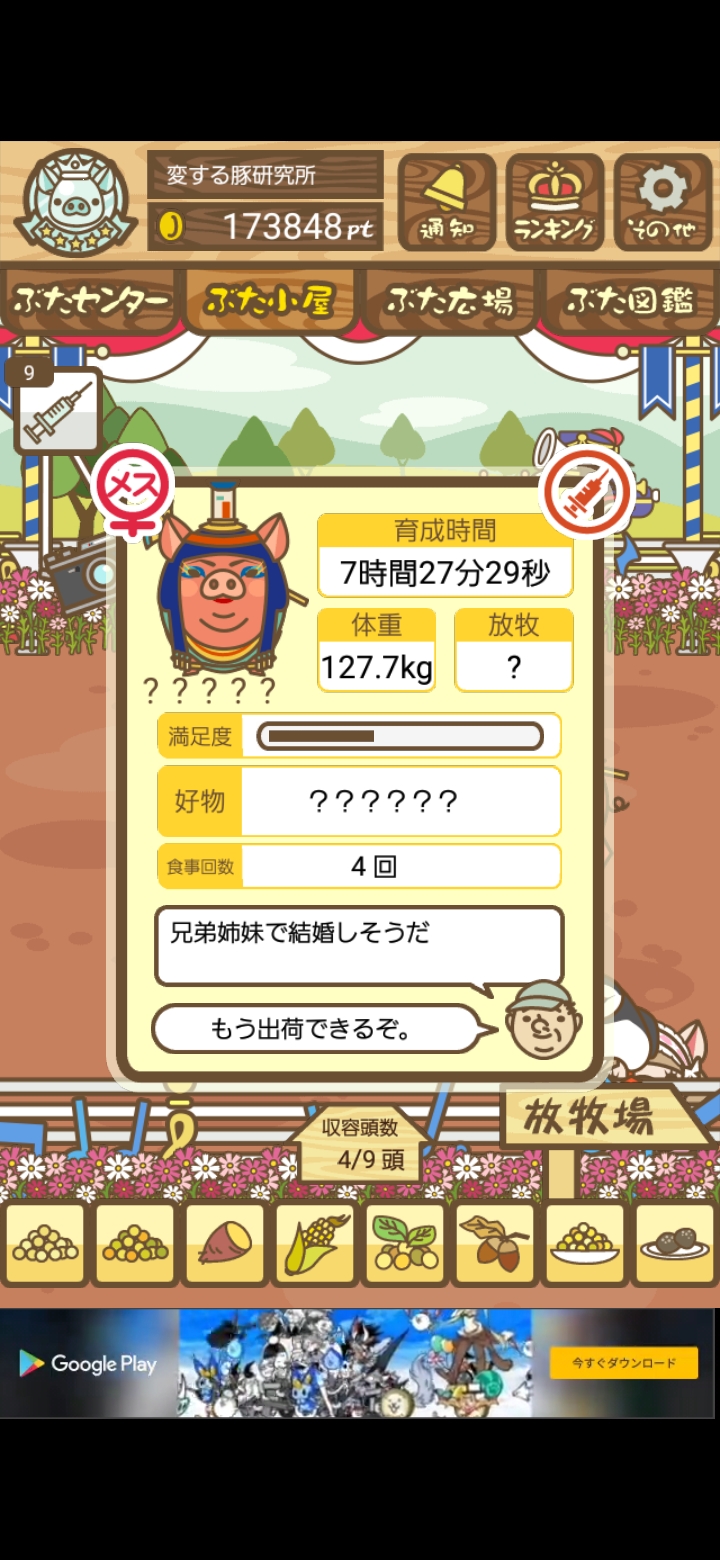
Task: Switch to ぶたセンター tab
Action: click(90, 300)
